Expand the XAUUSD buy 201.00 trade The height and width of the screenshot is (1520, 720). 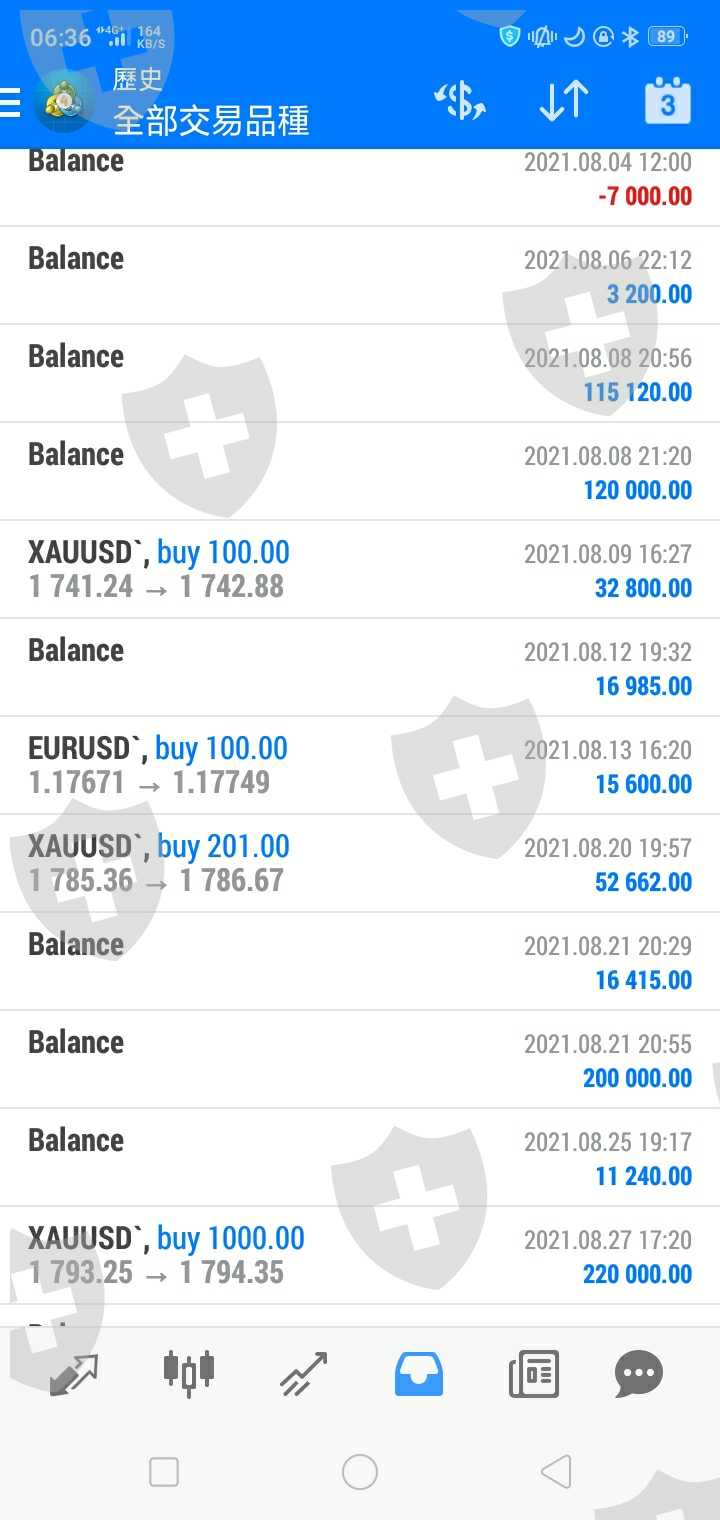pyautogui.click(x=360, y=863)
